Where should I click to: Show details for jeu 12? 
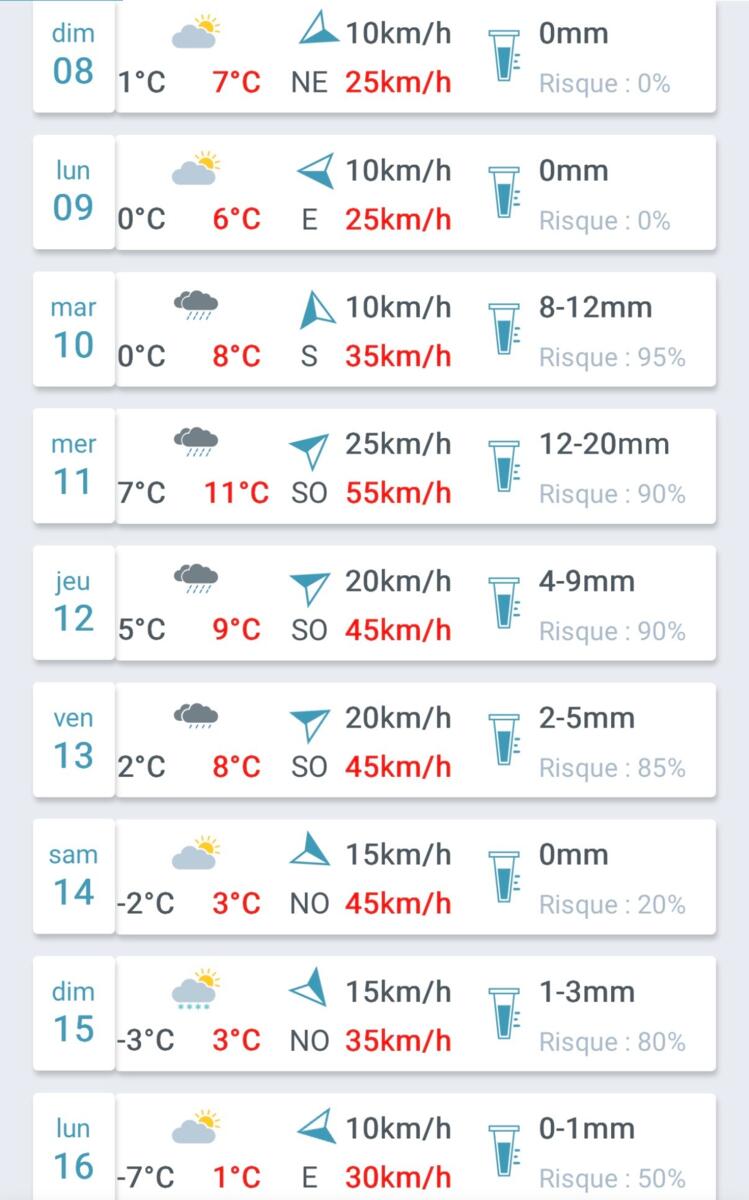click(x=374, y=604)
